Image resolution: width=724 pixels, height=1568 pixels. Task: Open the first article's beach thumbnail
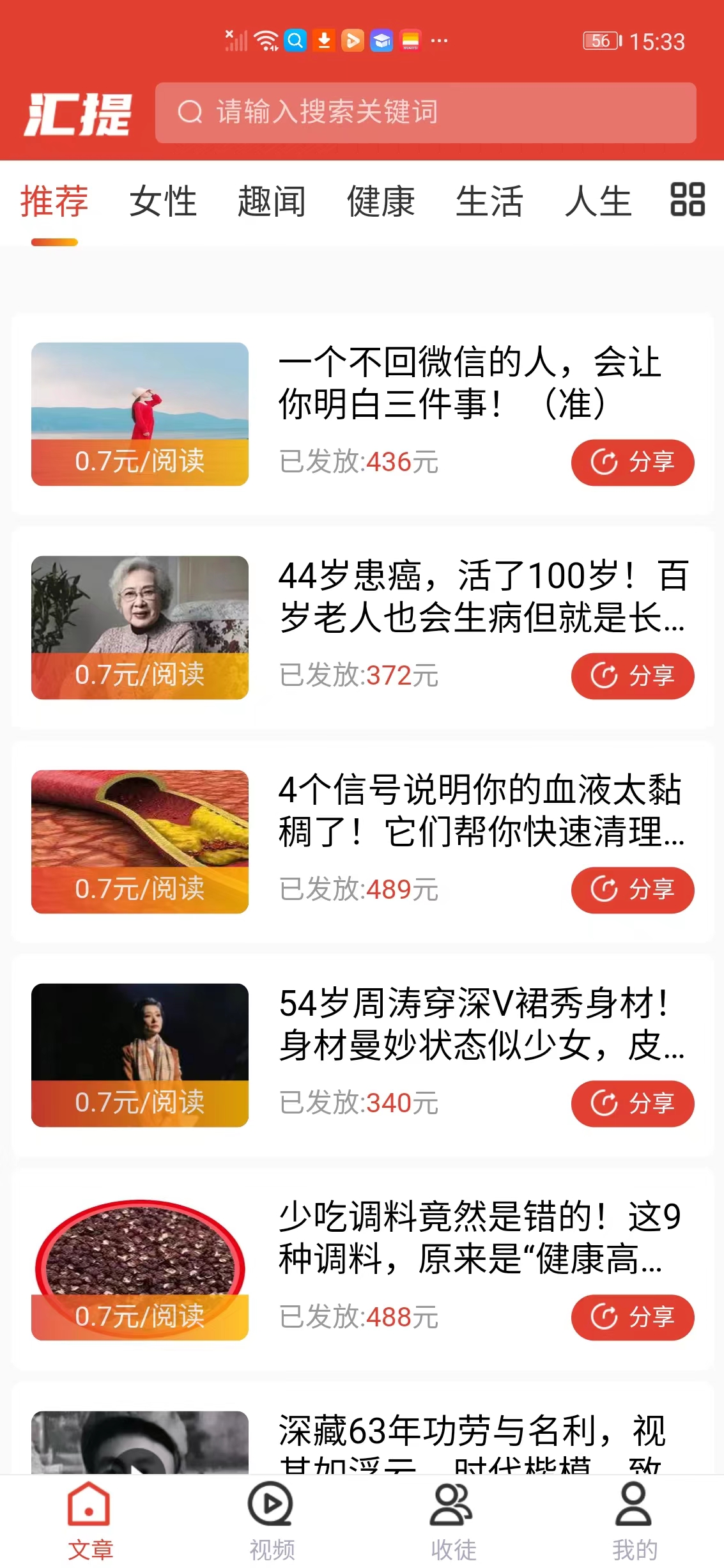139,412
